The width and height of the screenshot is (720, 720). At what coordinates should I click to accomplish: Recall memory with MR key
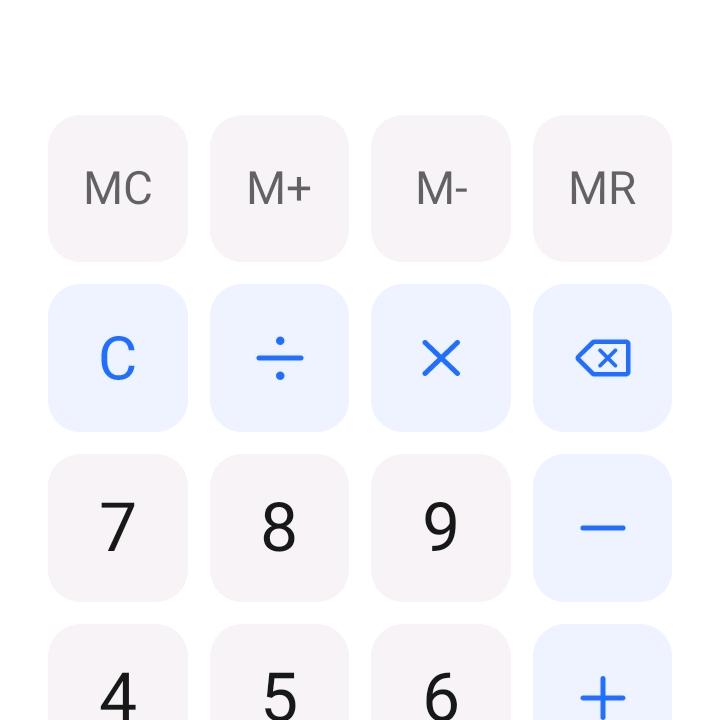tap(602, 188)
